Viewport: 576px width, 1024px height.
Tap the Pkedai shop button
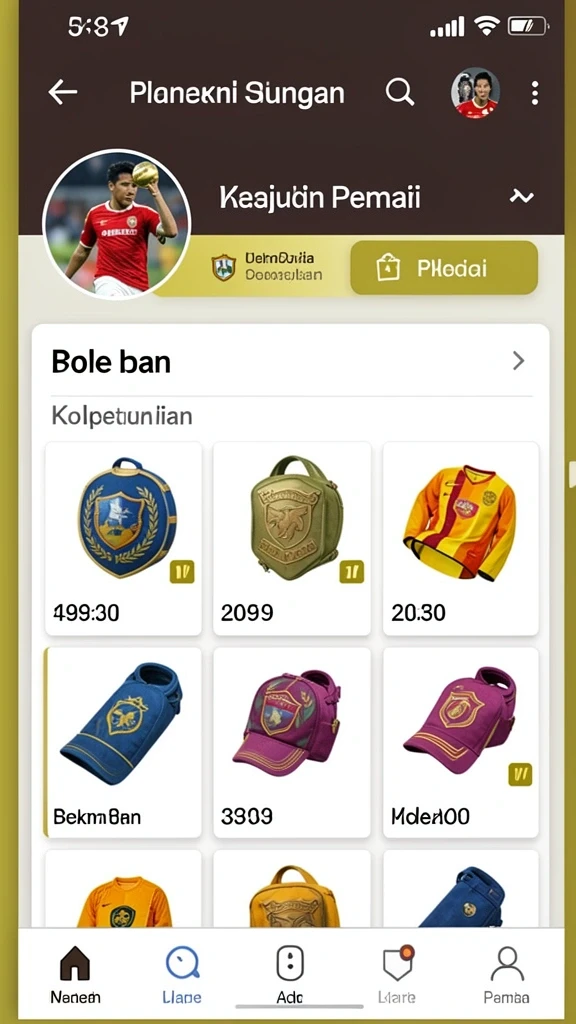coord(444,268)
